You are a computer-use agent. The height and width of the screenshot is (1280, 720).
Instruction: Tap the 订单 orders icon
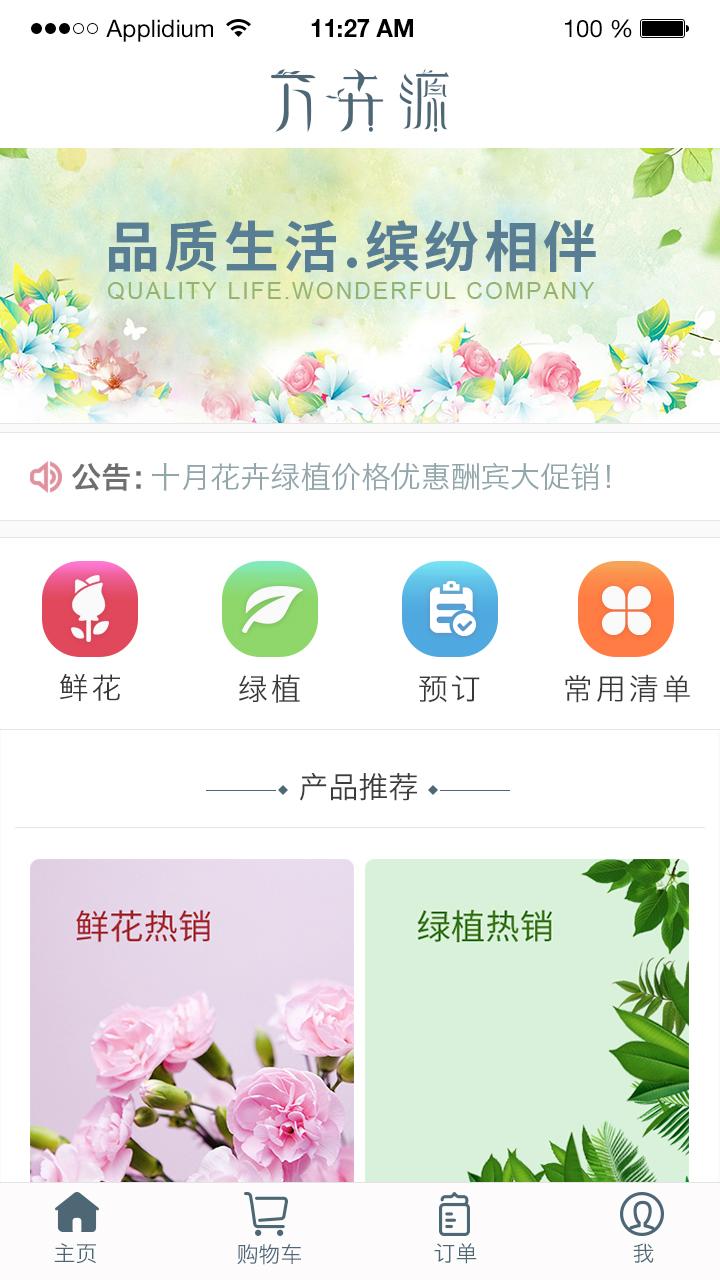(452, 1215)
